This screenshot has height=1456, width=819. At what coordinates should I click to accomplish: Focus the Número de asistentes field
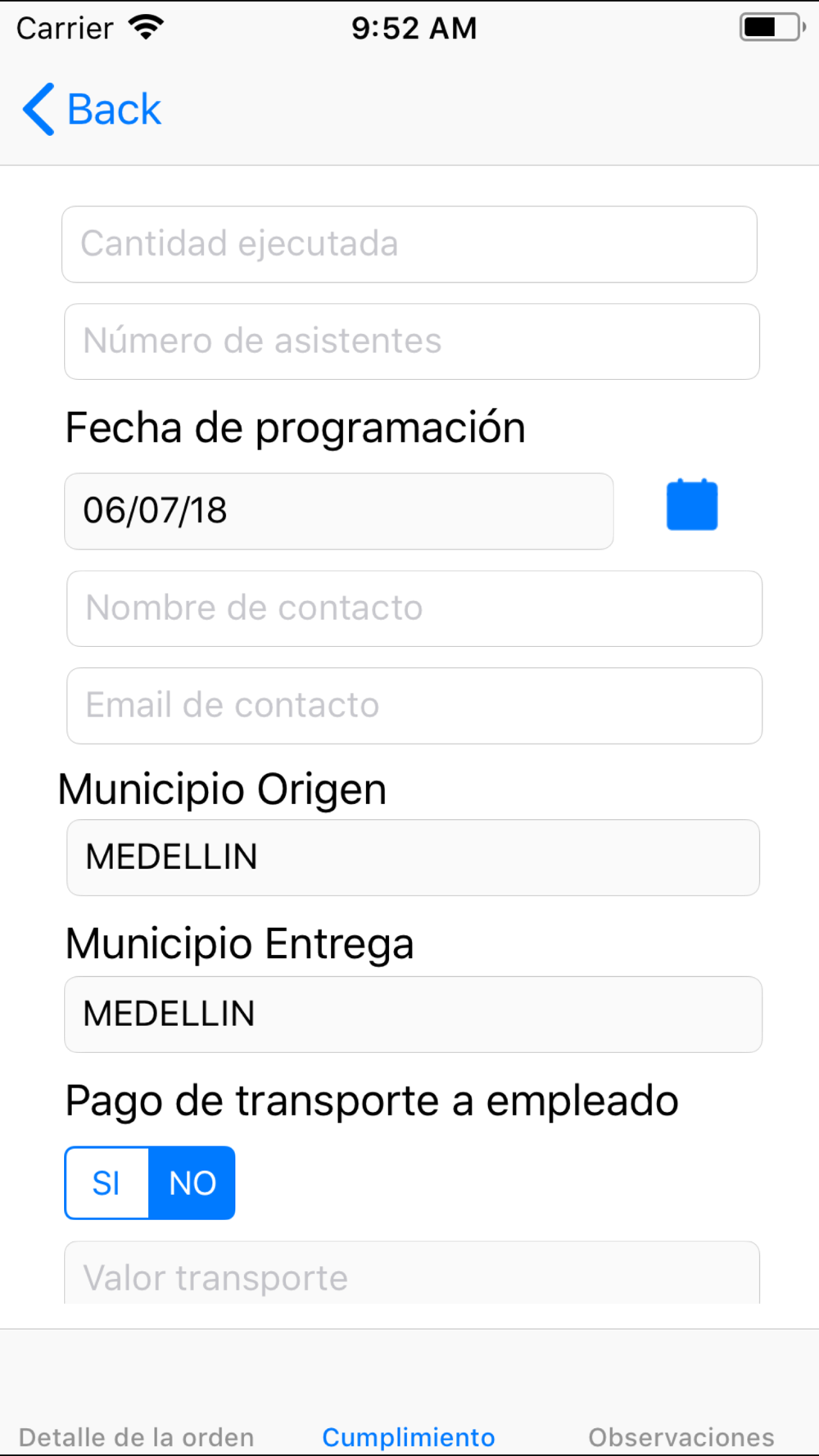412,341
